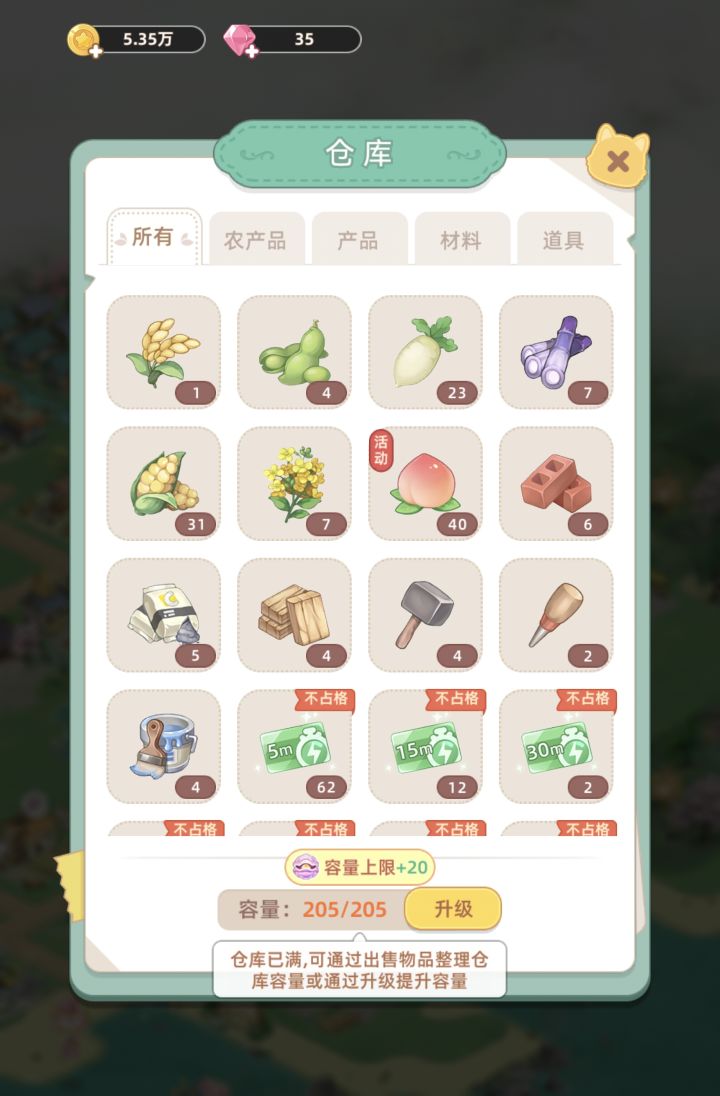The image size is (720, 1096).
Task: Switch to the 农产品 tab
Action: (x=256, y=237)
